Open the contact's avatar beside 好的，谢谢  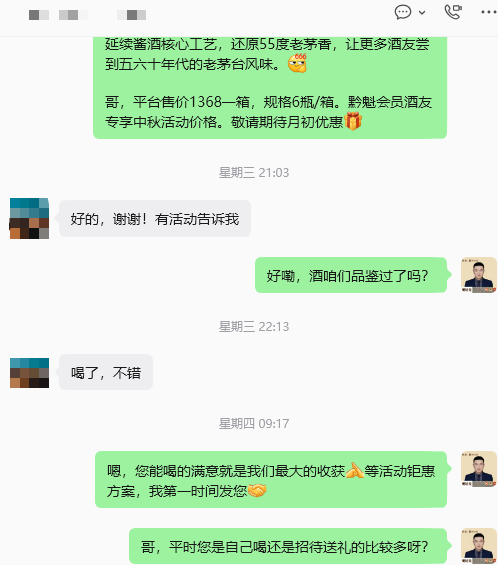click(x=30, y=218)
